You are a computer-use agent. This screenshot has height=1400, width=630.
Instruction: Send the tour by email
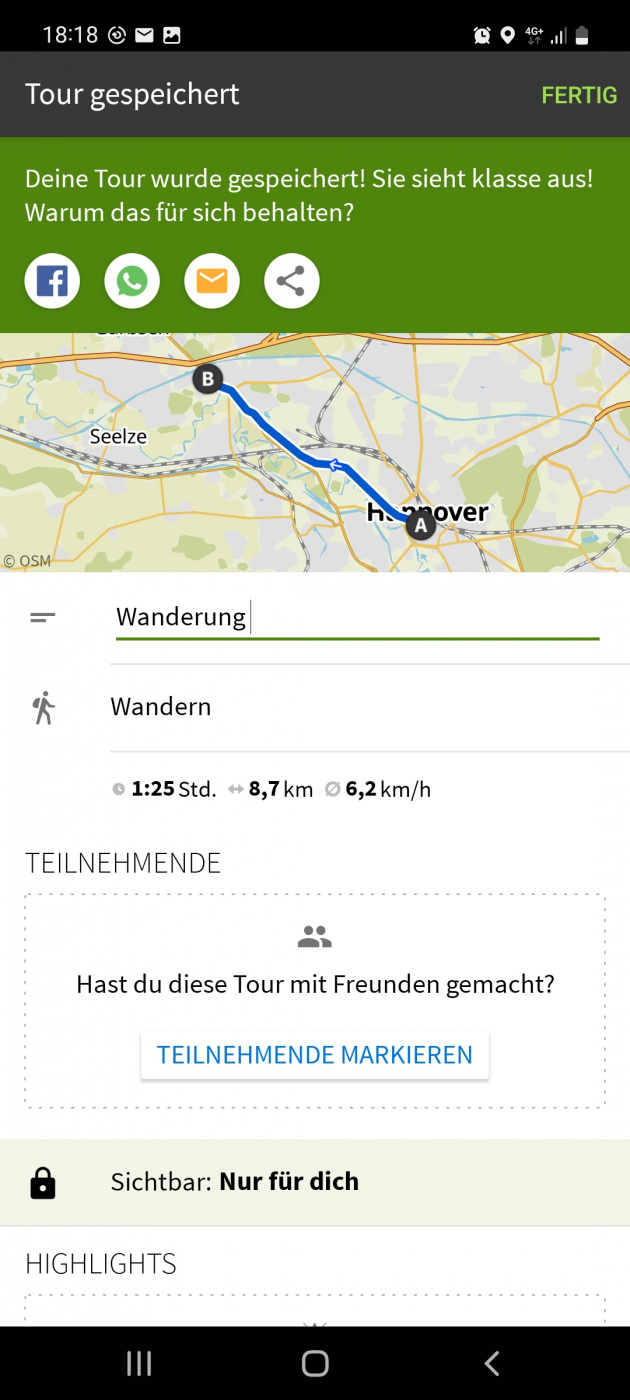click(212, 282)
